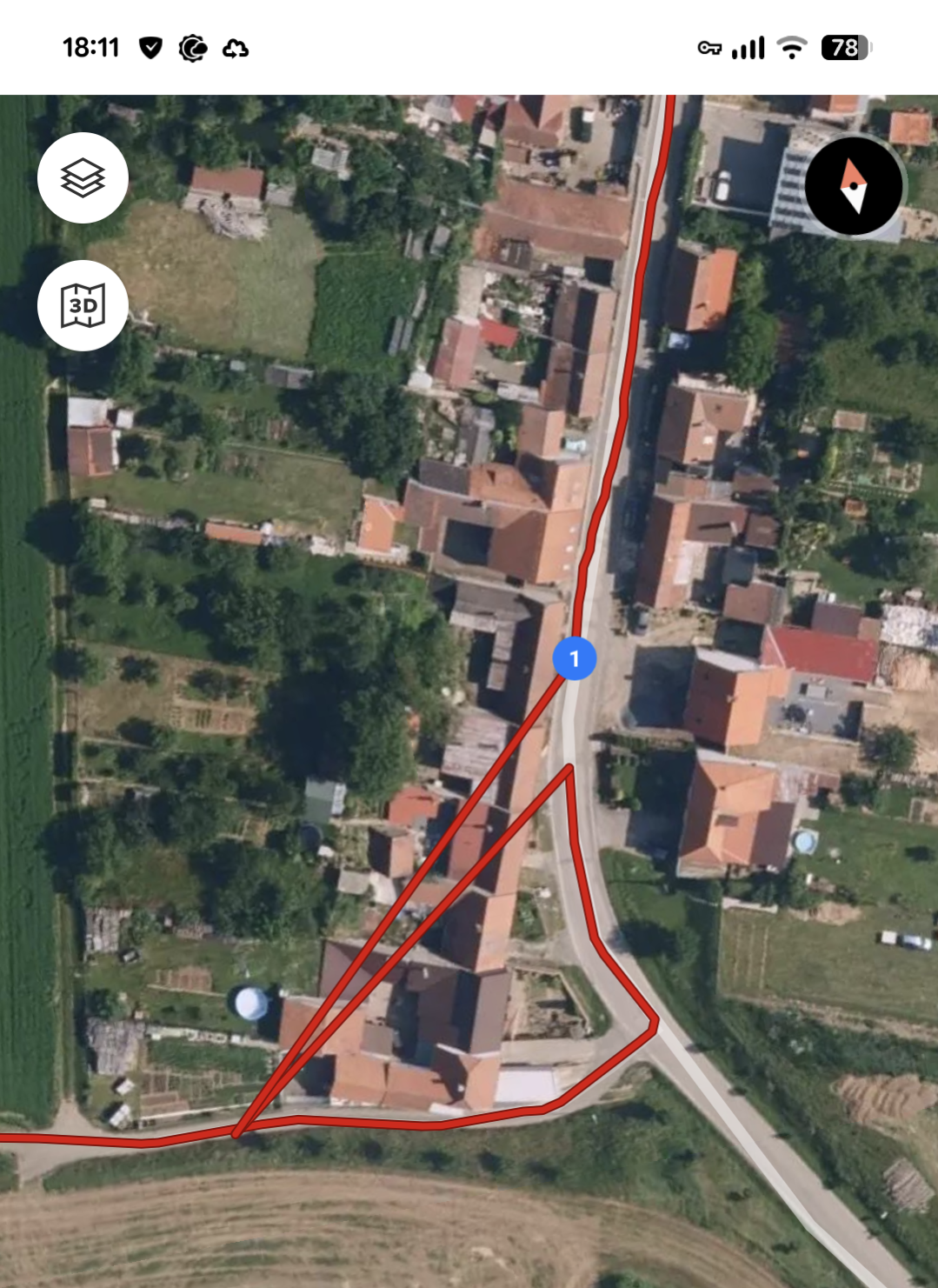The width and height of the screenshot is (938, 1288).
Task: Switch the map to 3D view
Action: click(83, 305)
